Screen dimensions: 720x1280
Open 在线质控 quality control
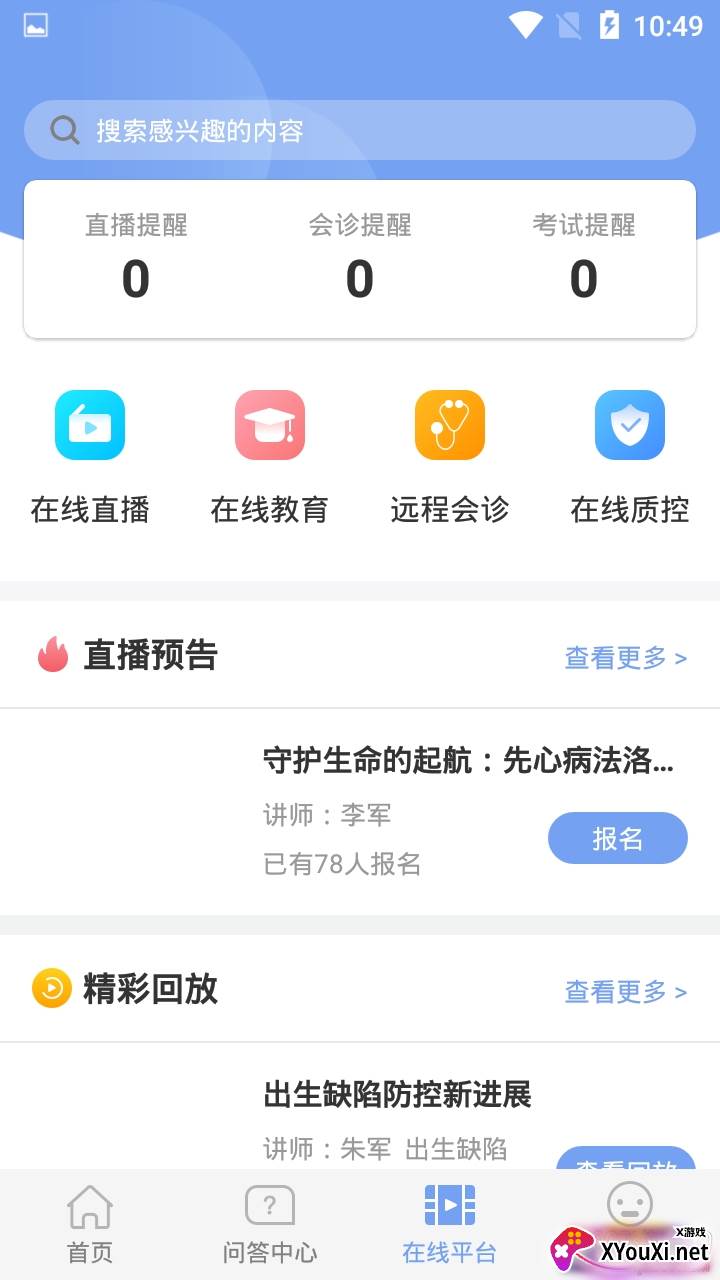click(x=630, y=457)
